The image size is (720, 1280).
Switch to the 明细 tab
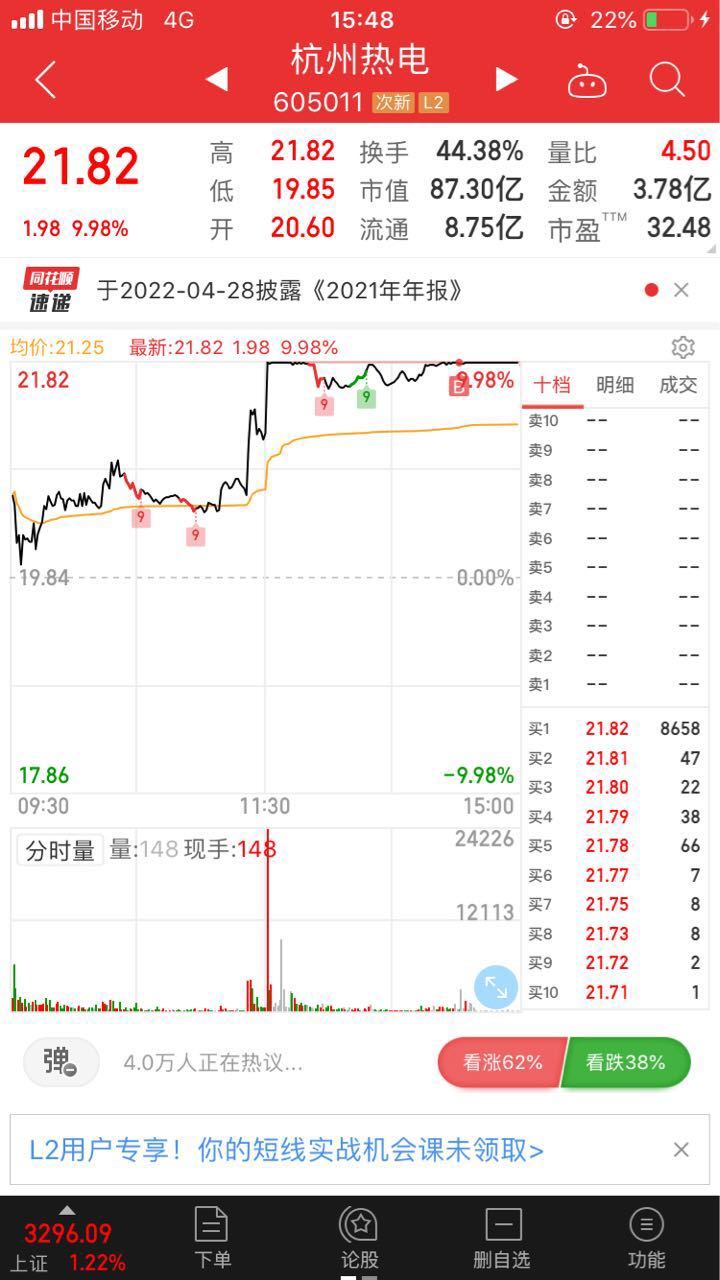(x=614, y=385)
